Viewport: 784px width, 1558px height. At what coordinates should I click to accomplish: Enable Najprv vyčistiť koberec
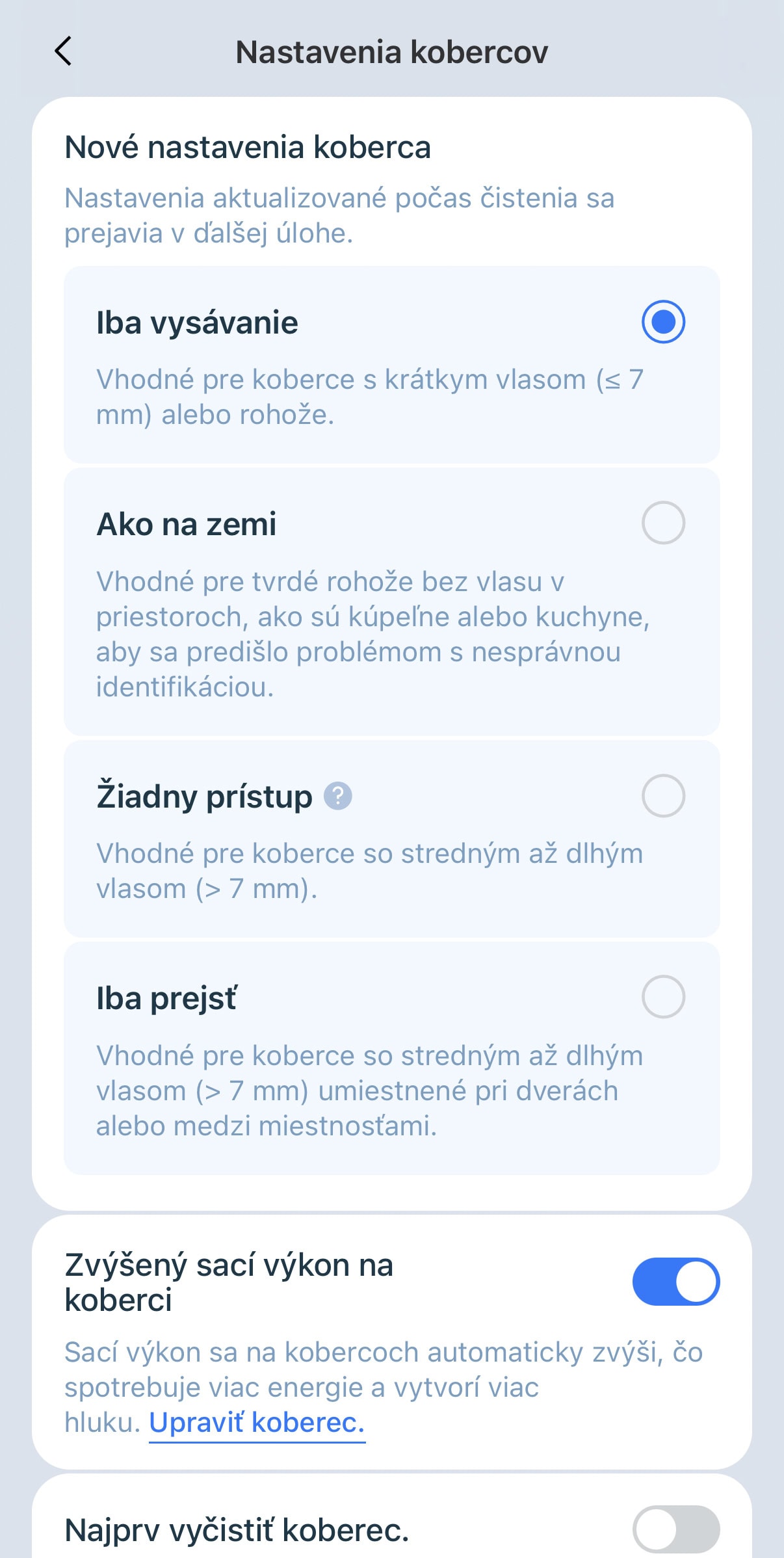[675, 1529]
